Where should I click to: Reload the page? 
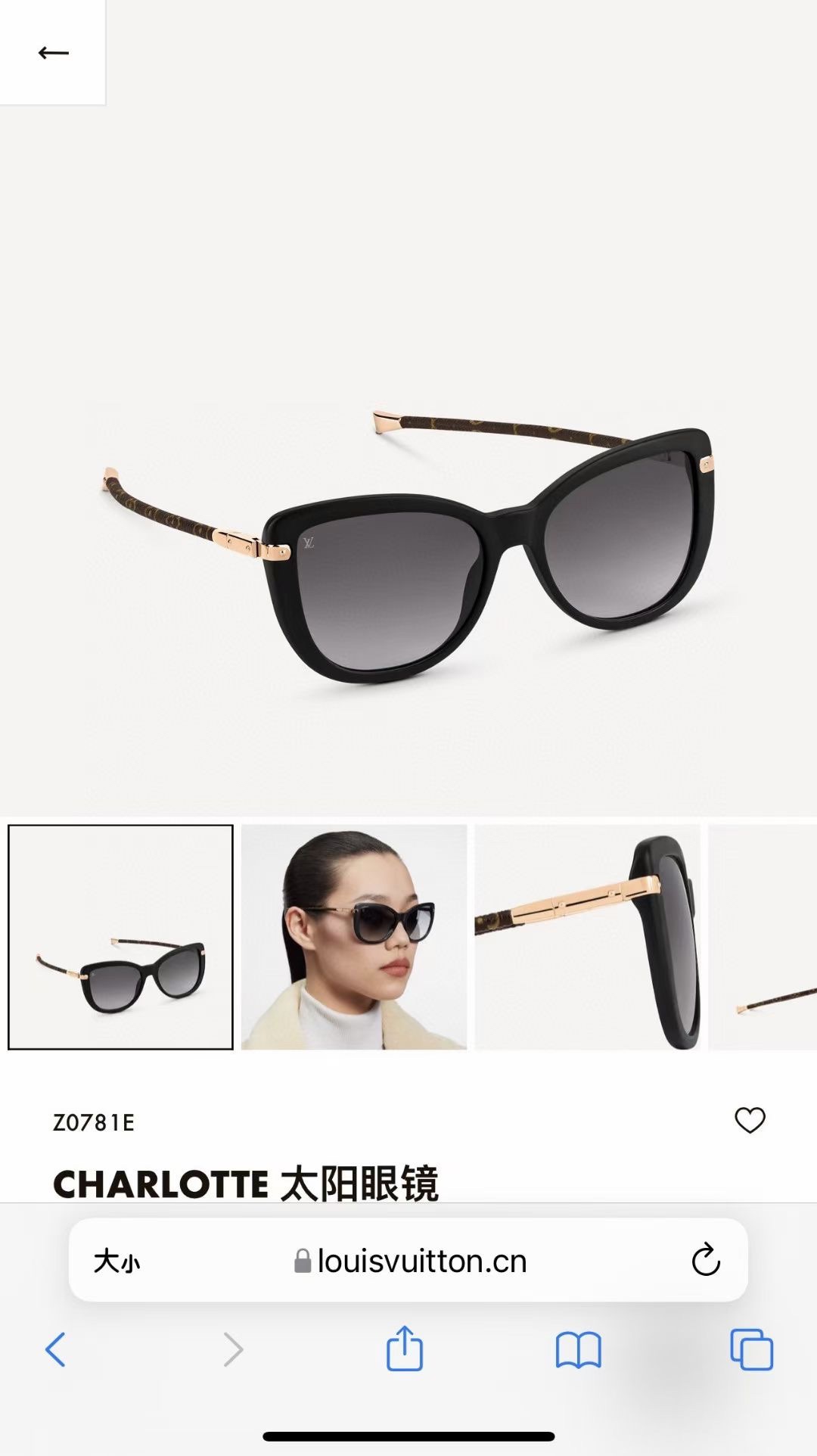tap(705, 1260)
